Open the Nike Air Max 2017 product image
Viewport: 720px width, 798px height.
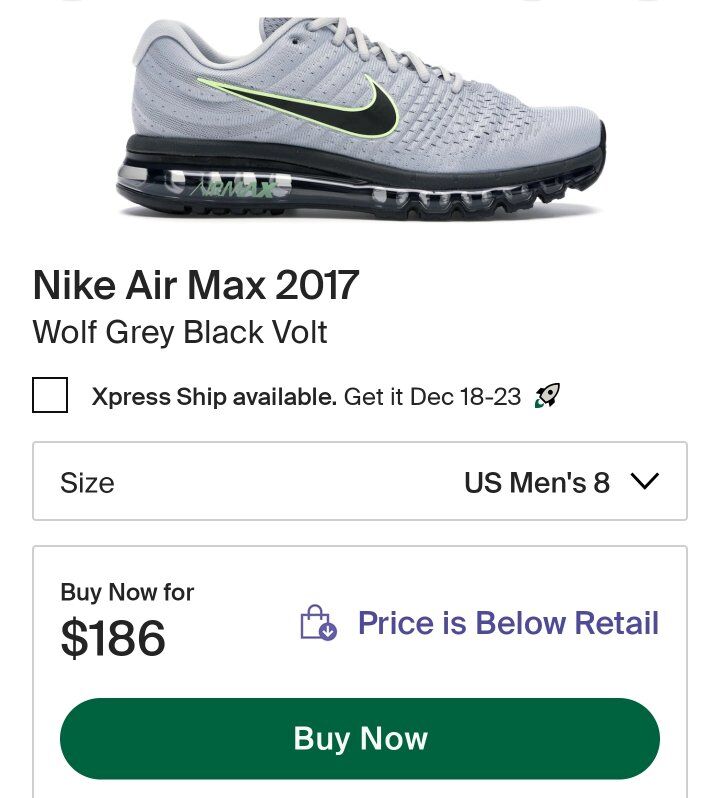[360, 120]
